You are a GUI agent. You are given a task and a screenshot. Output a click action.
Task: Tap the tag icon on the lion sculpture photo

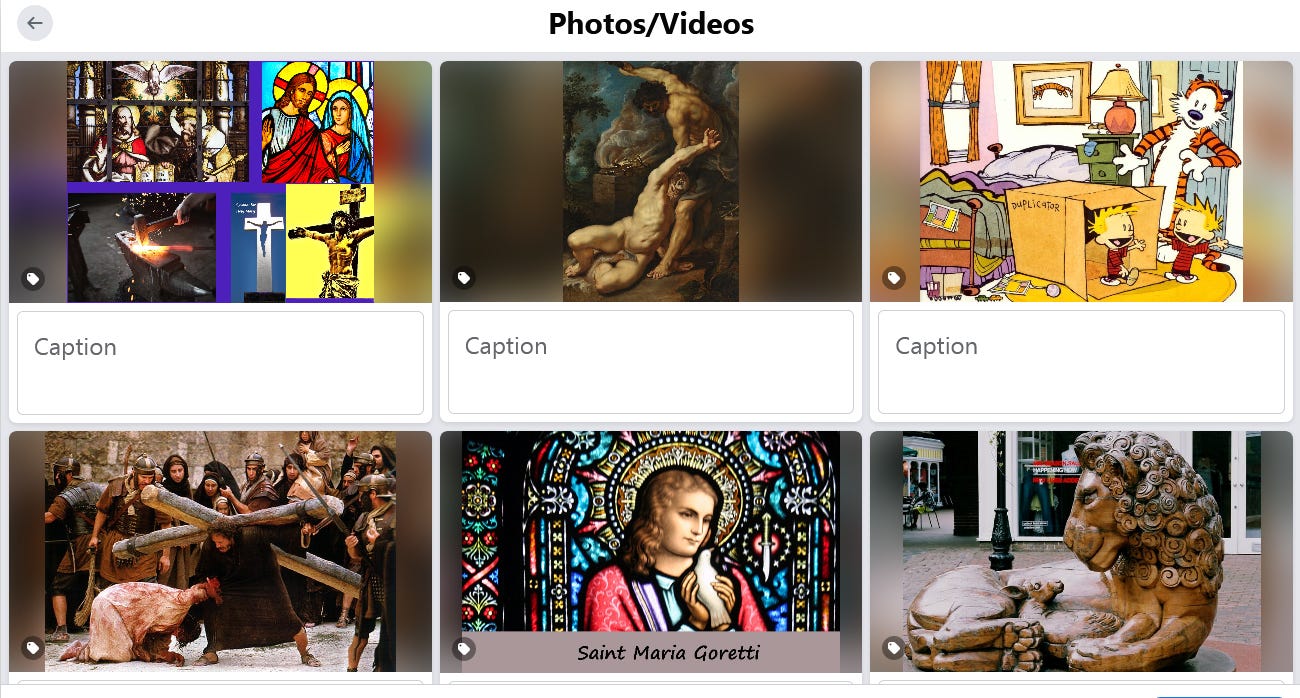894,648
